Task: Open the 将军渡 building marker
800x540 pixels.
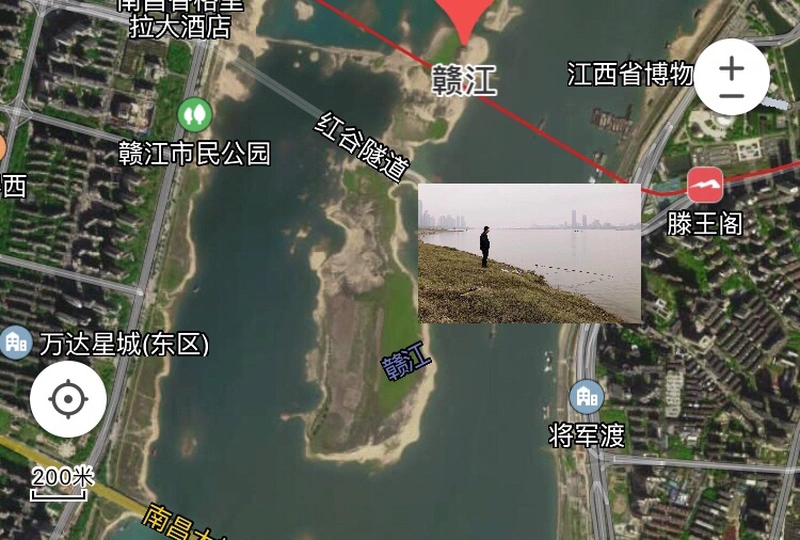Action: tap(587, 397)
